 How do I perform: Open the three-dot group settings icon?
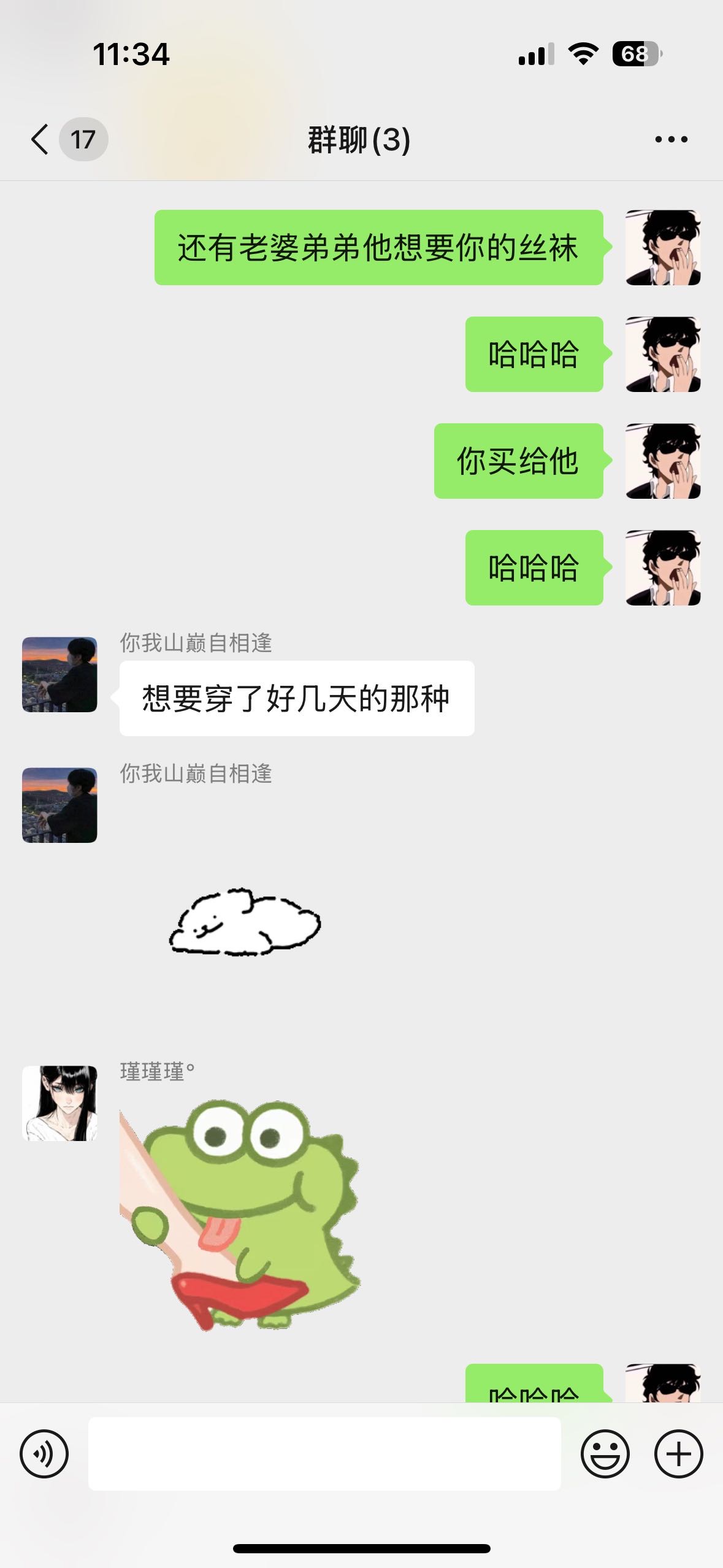click(672, 139)
